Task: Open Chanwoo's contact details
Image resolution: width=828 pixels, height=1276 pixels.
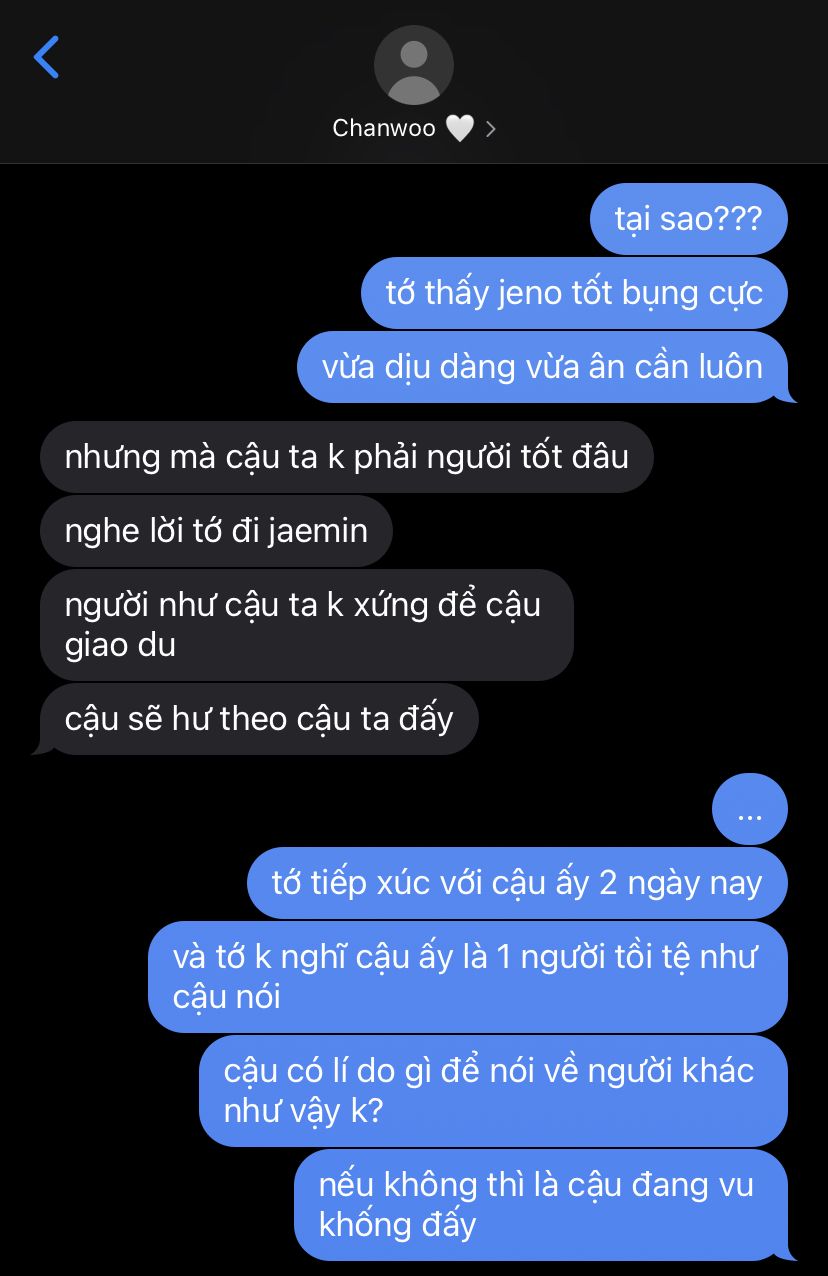Action: click(413, 128)
